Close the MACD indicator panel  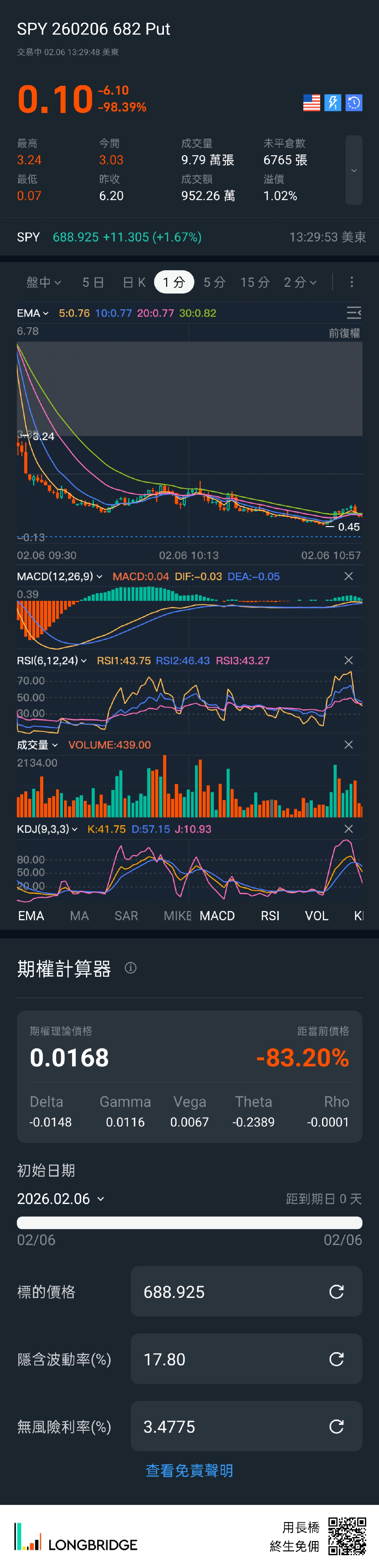(x=349, y=576)
